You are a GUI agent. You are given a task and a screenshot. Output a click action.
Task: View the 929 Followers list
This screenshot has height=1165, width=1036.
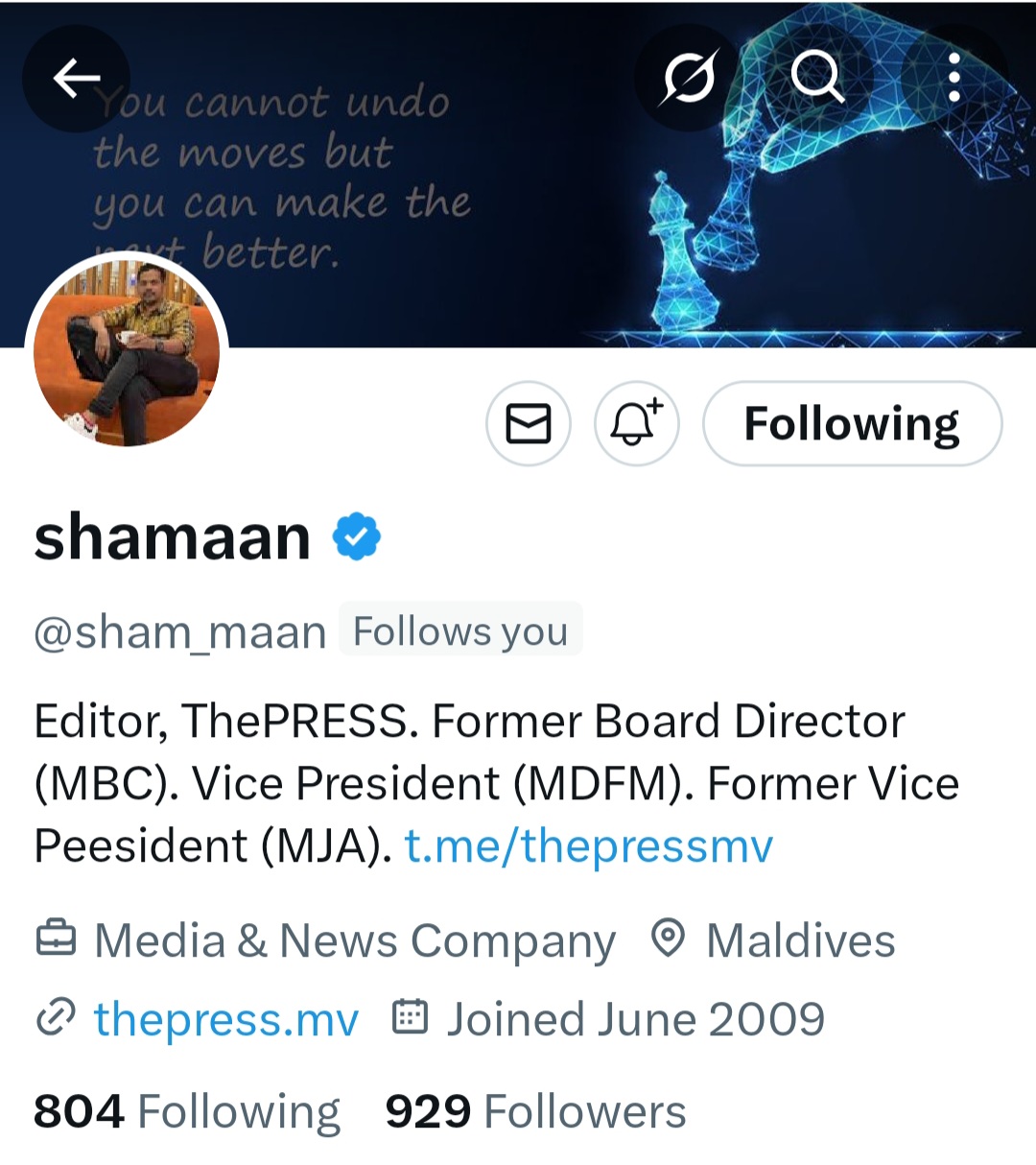(535, 1111)
